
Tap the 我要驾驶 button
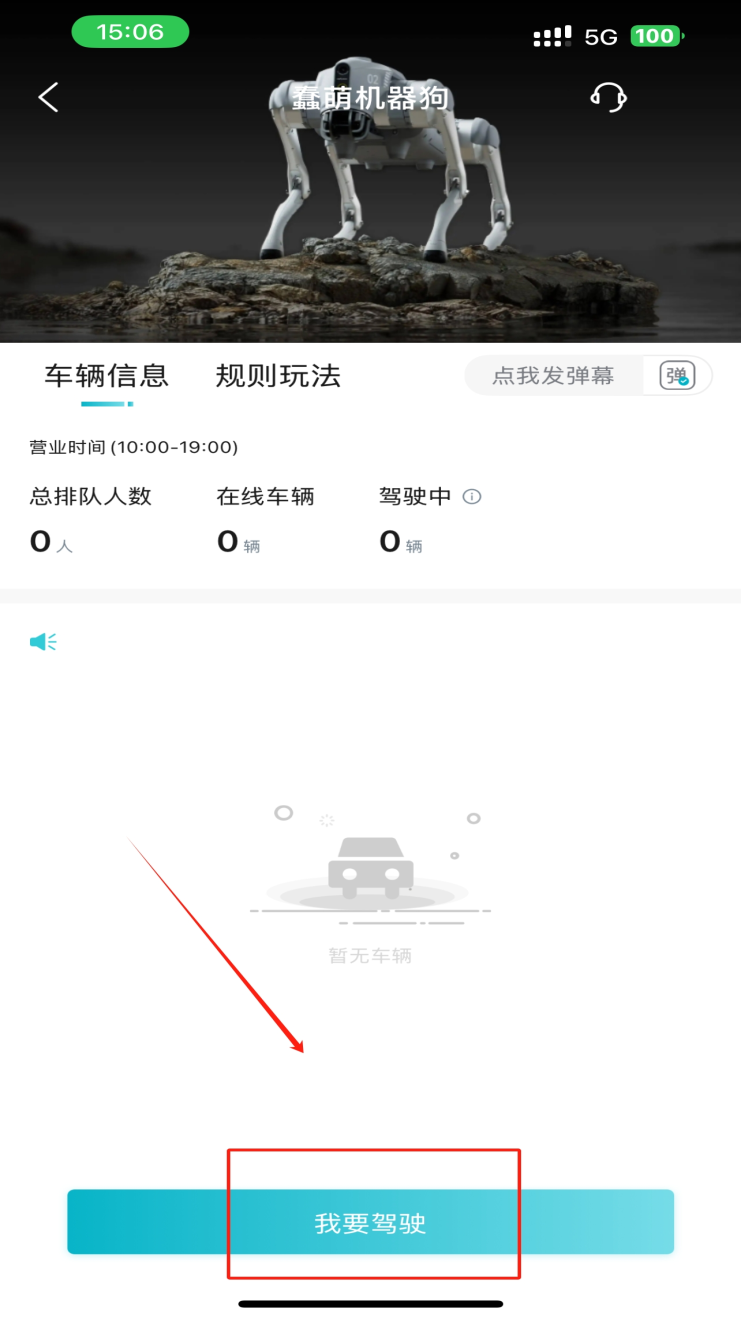coord(370,1222)
